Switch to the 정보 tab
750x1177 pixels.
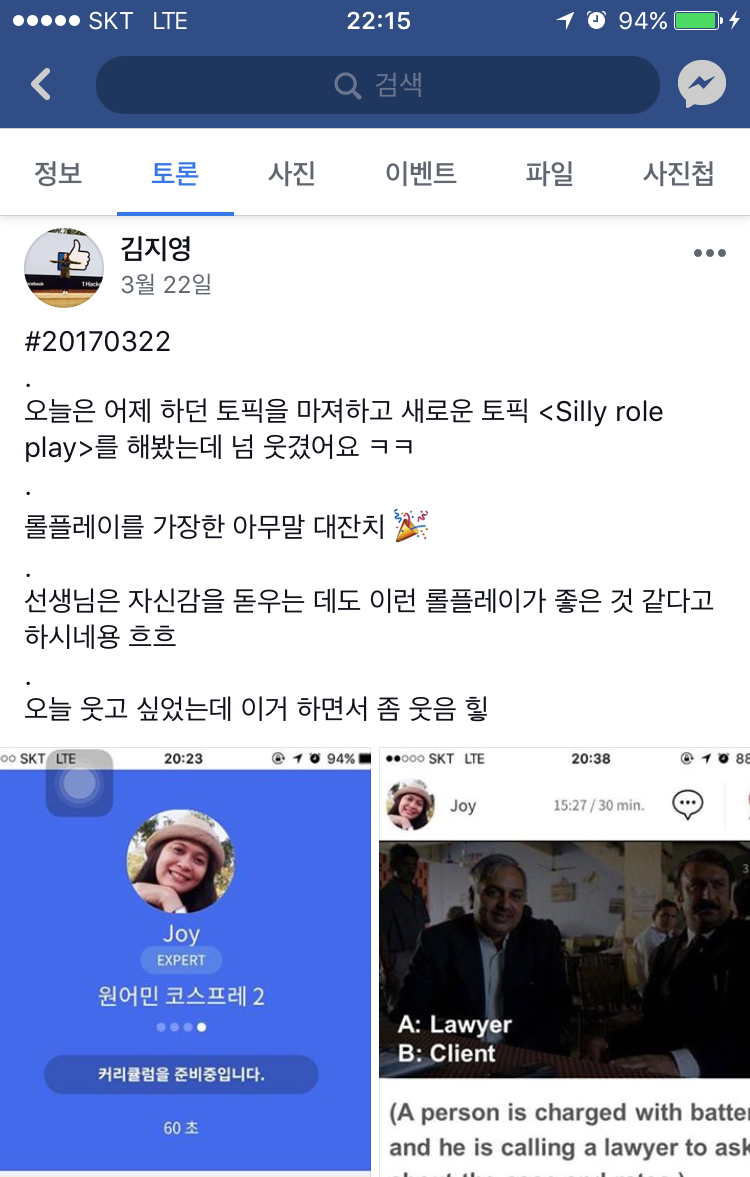tap(58, 173)
